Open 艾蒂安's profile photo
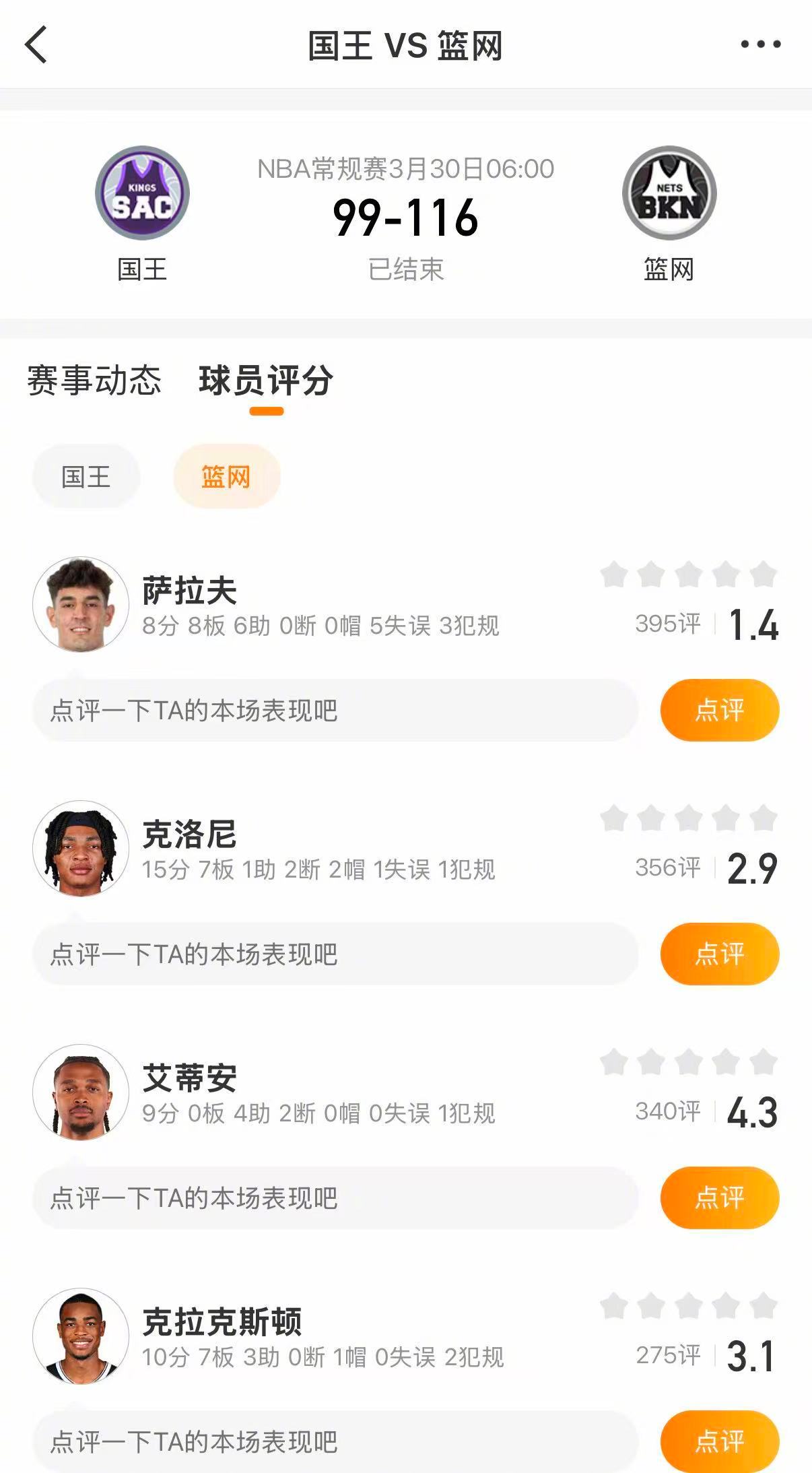 tap(81, 1094)
